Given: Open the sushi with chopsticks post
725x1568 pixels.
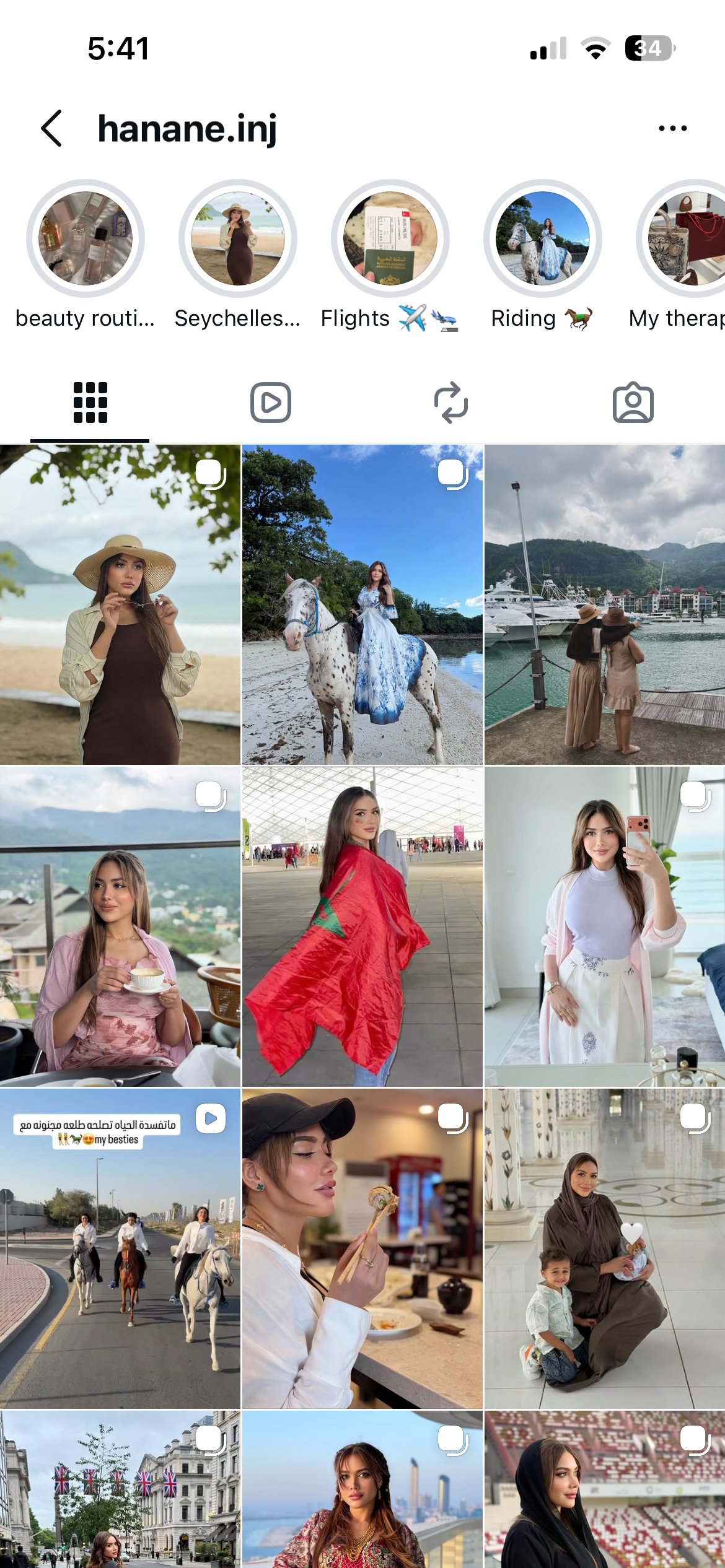Looking at the screenshot, I should click(362, 1248).
